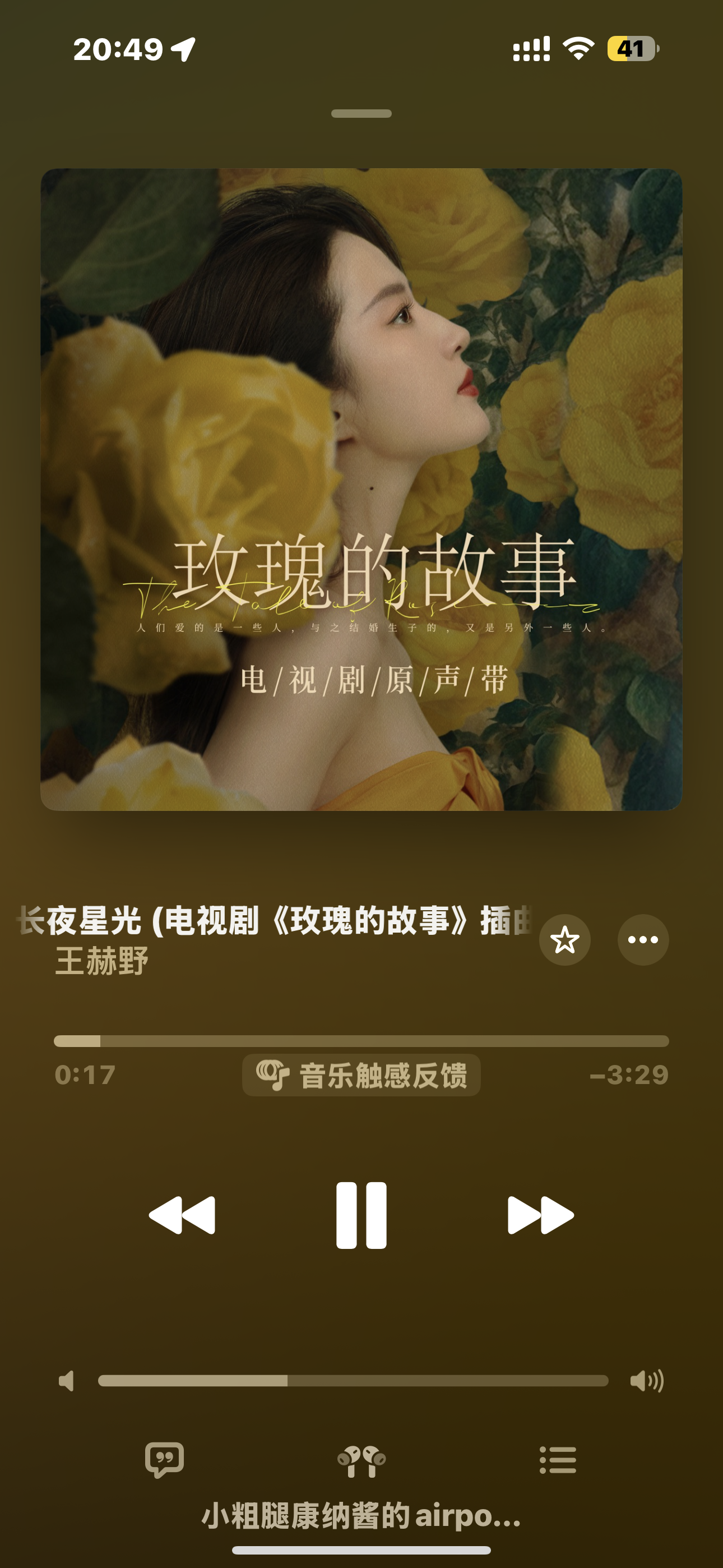Open artist 王赫野

coord(101,961)
